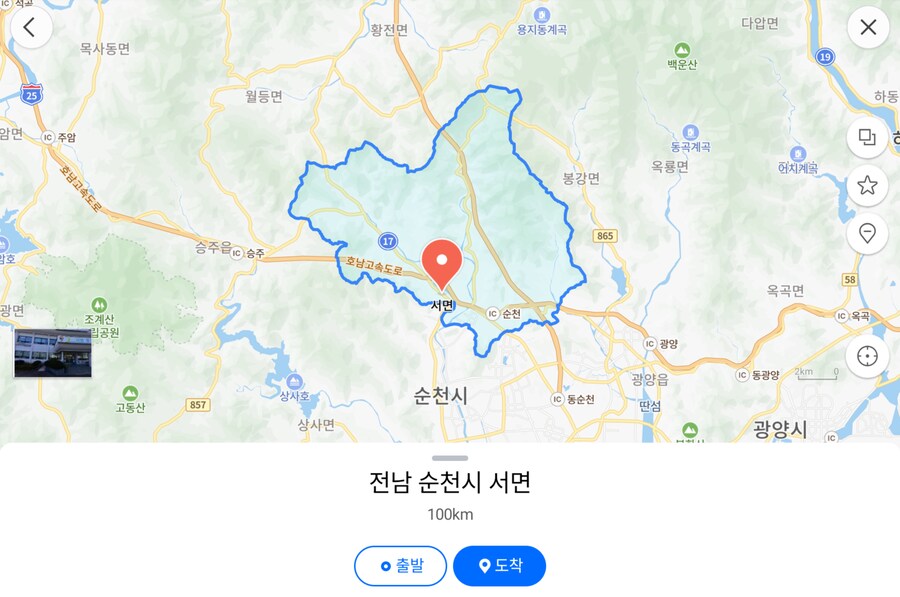Tap the location pin icon button
The image size is (900, 597).
click(867, 233)
